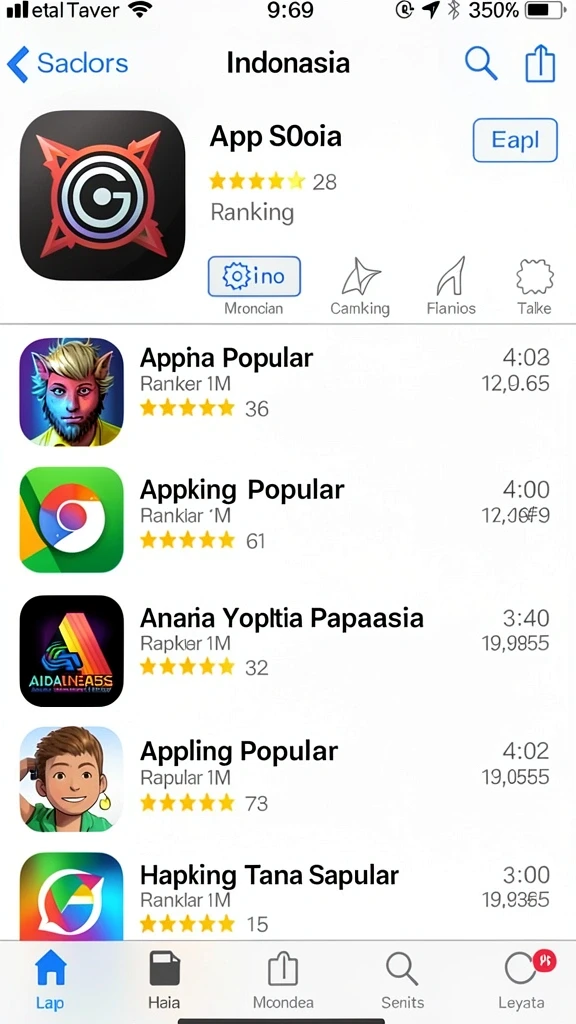The height and width of the screenshot is (1024, 576).
Task: Switch to Camking
Action: click(x=360, y=286)
